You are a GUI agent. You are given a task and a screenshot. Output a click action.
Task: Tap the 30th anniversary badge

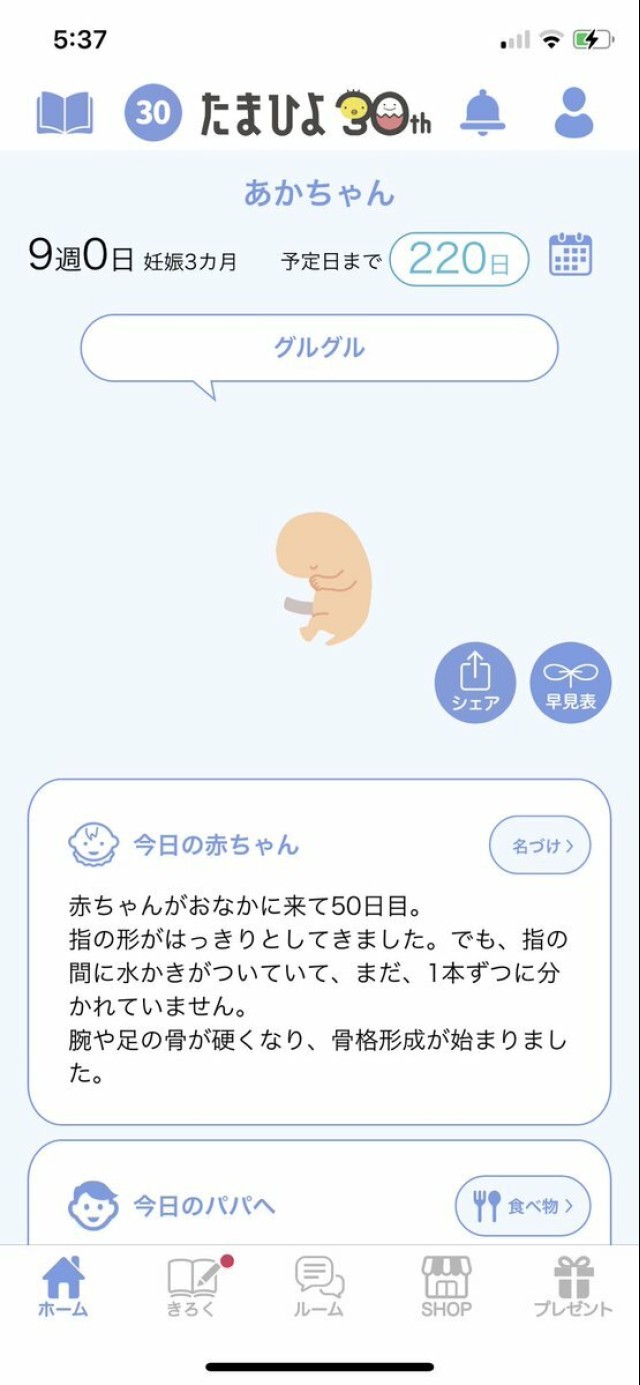click(153, 113)
